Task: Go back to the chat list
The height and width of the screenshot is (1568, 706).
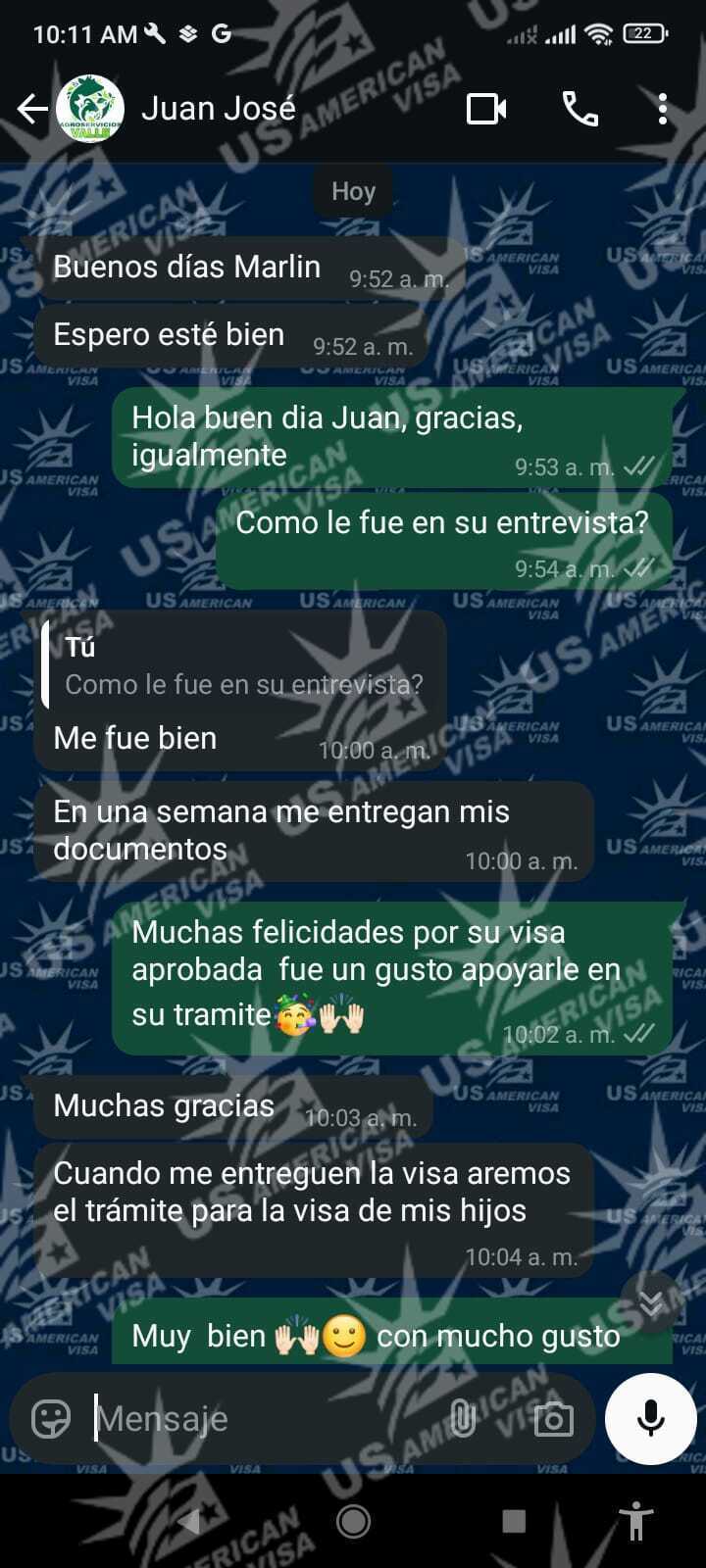Action: [32, 109]
